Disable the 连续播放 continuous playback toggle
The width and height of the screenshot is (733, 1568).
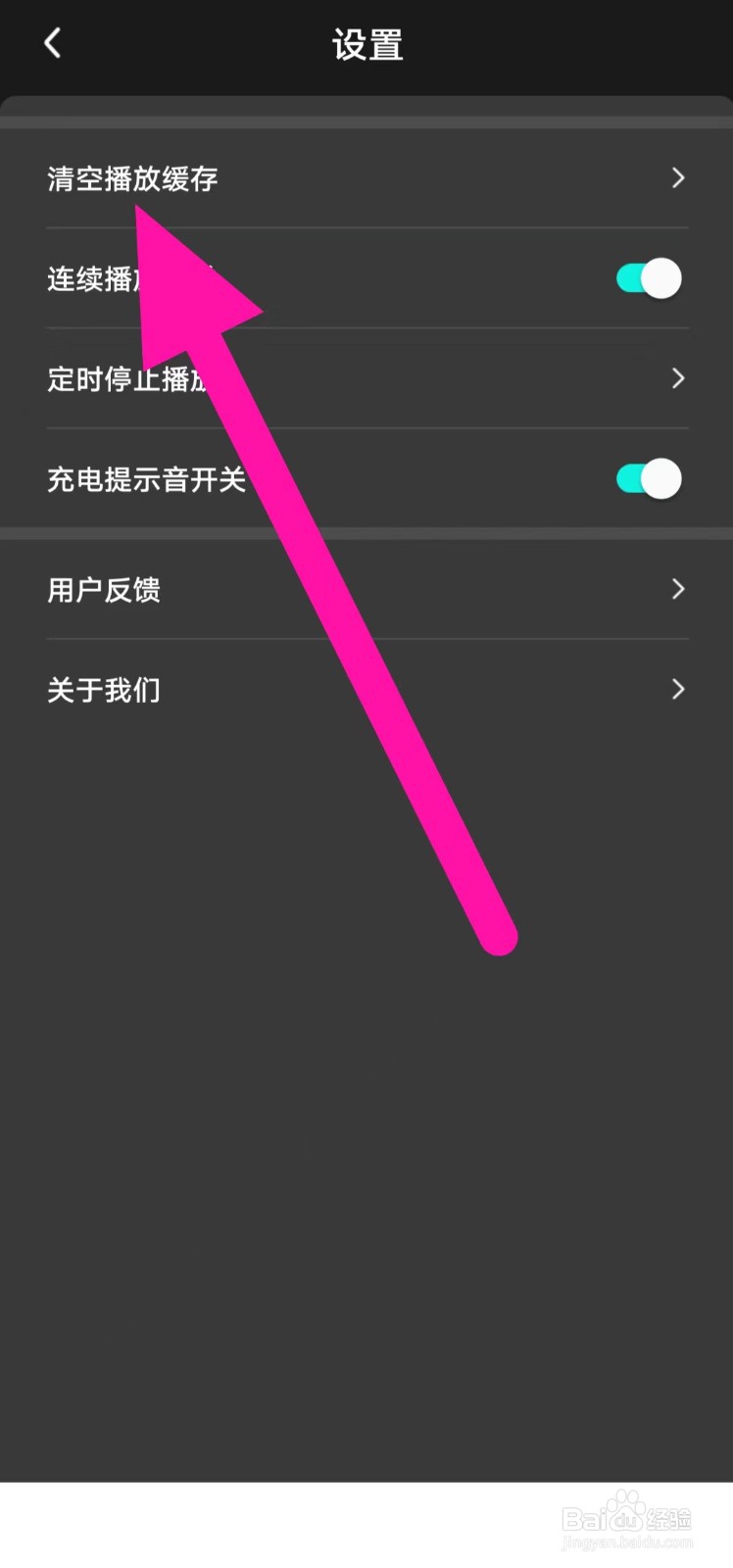pyautogui.click(x=646, y=278)
